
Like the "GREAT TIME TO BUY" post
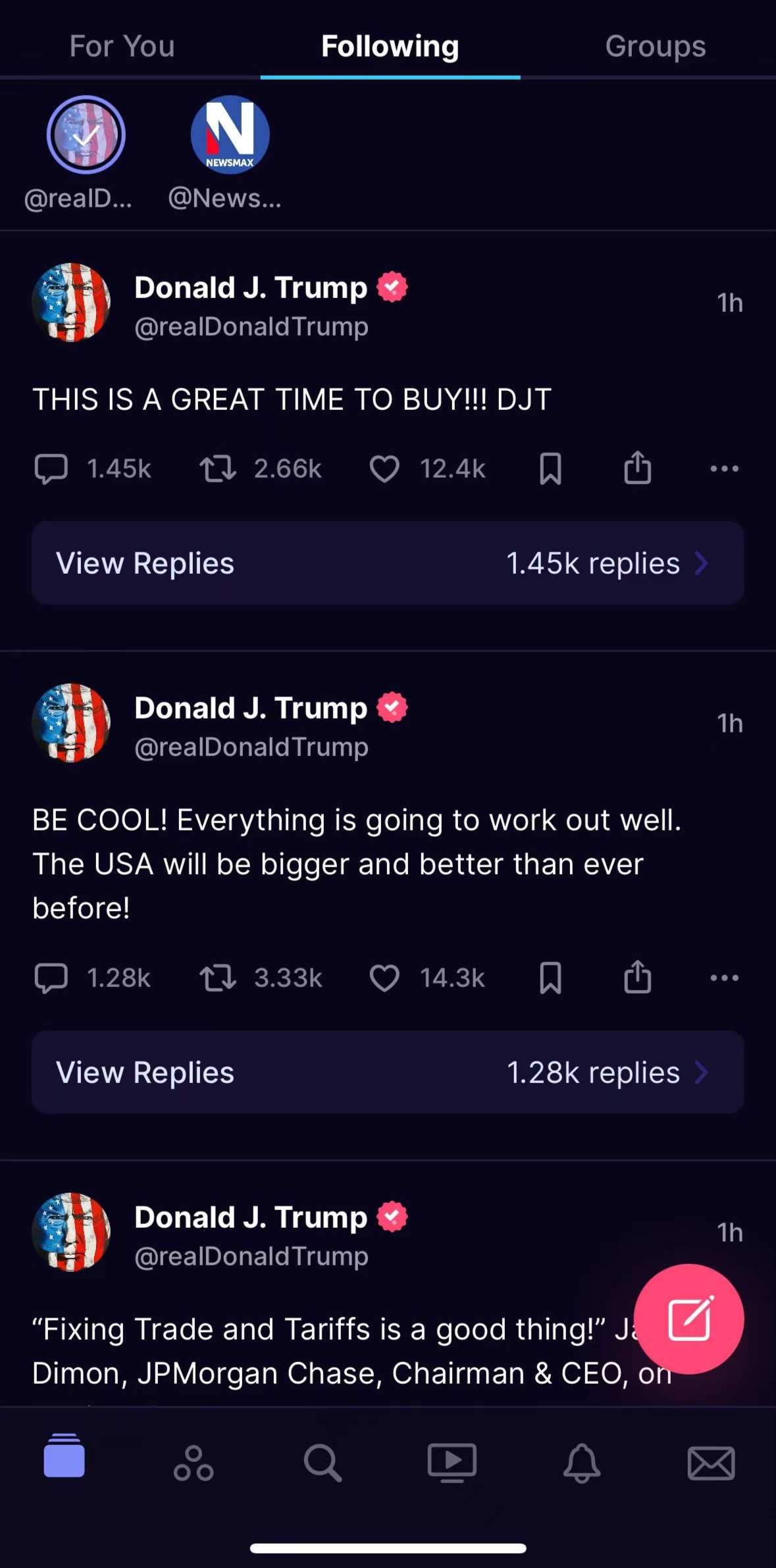click(384, 469)
